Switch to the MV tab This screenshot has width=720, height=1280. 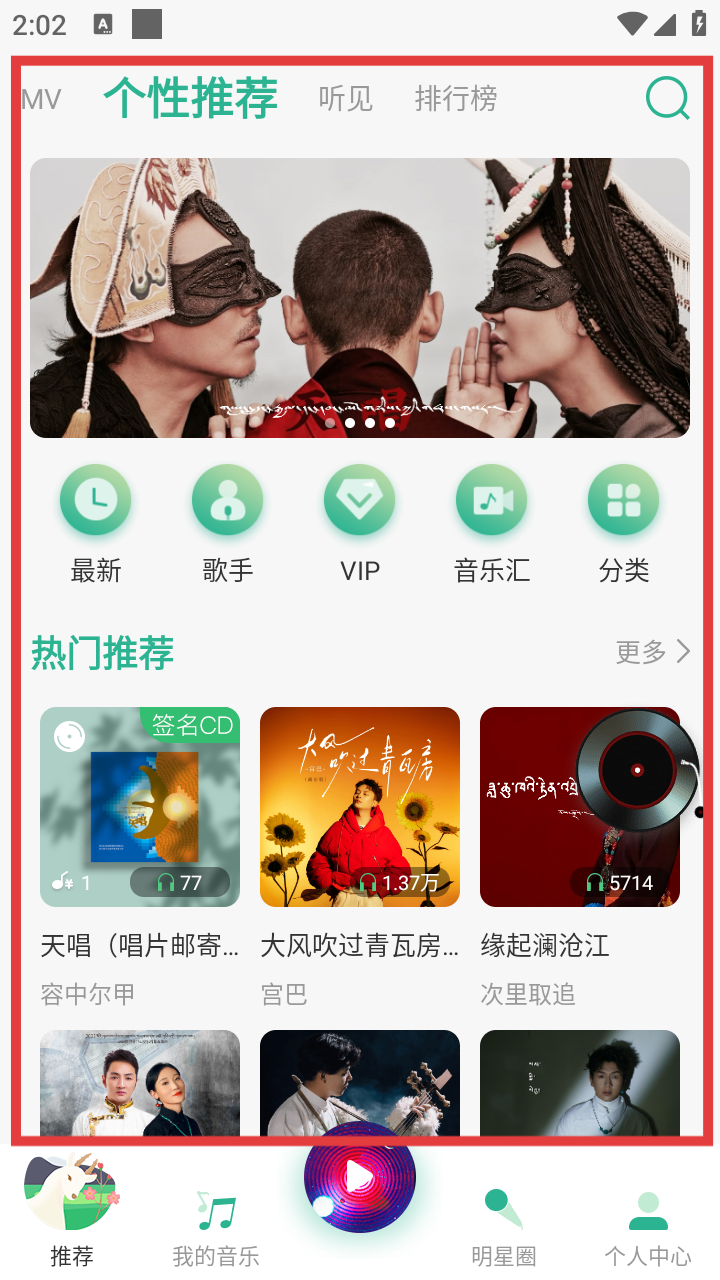(x=41, y=99)
